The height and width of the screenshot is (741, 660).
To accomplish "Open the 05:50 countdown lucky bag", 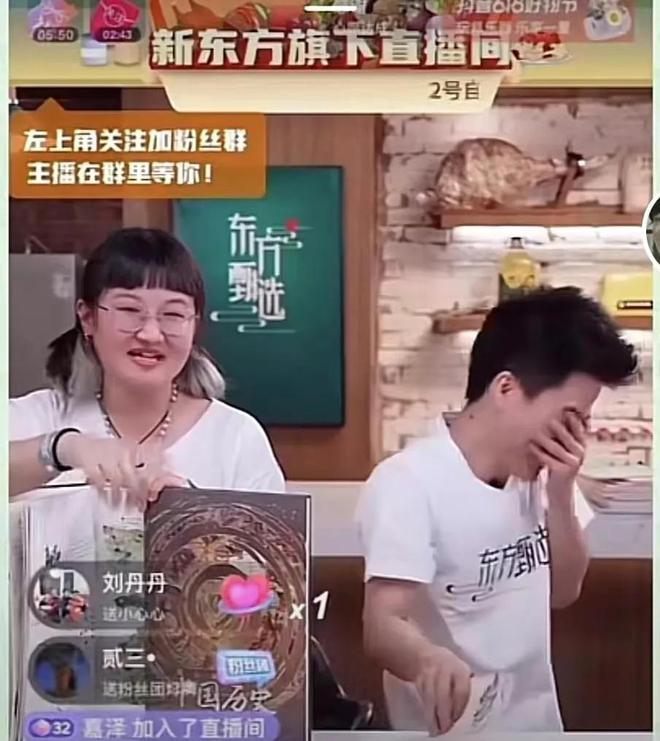I will (53, 20).
